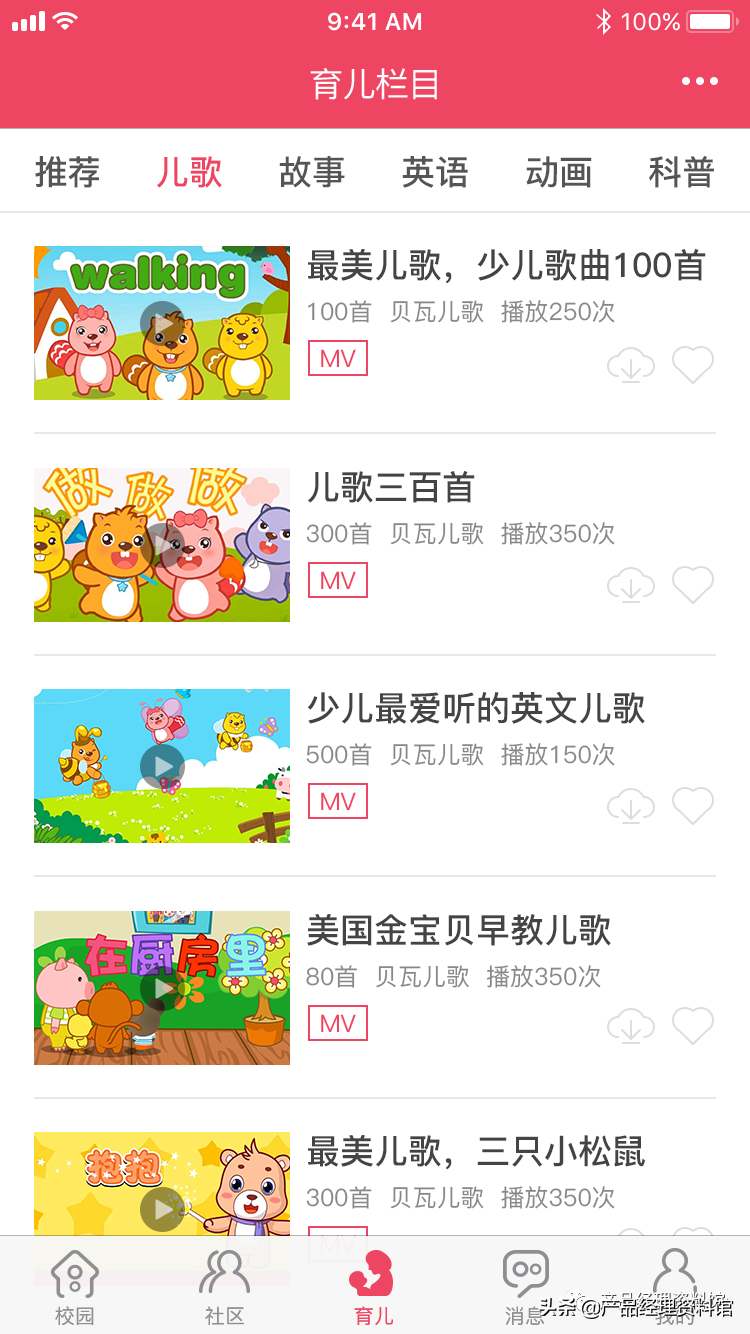Favorite 儿歌三百首 with the heart icon
This screenshot has width=750, height=1334.
point(693,585)
